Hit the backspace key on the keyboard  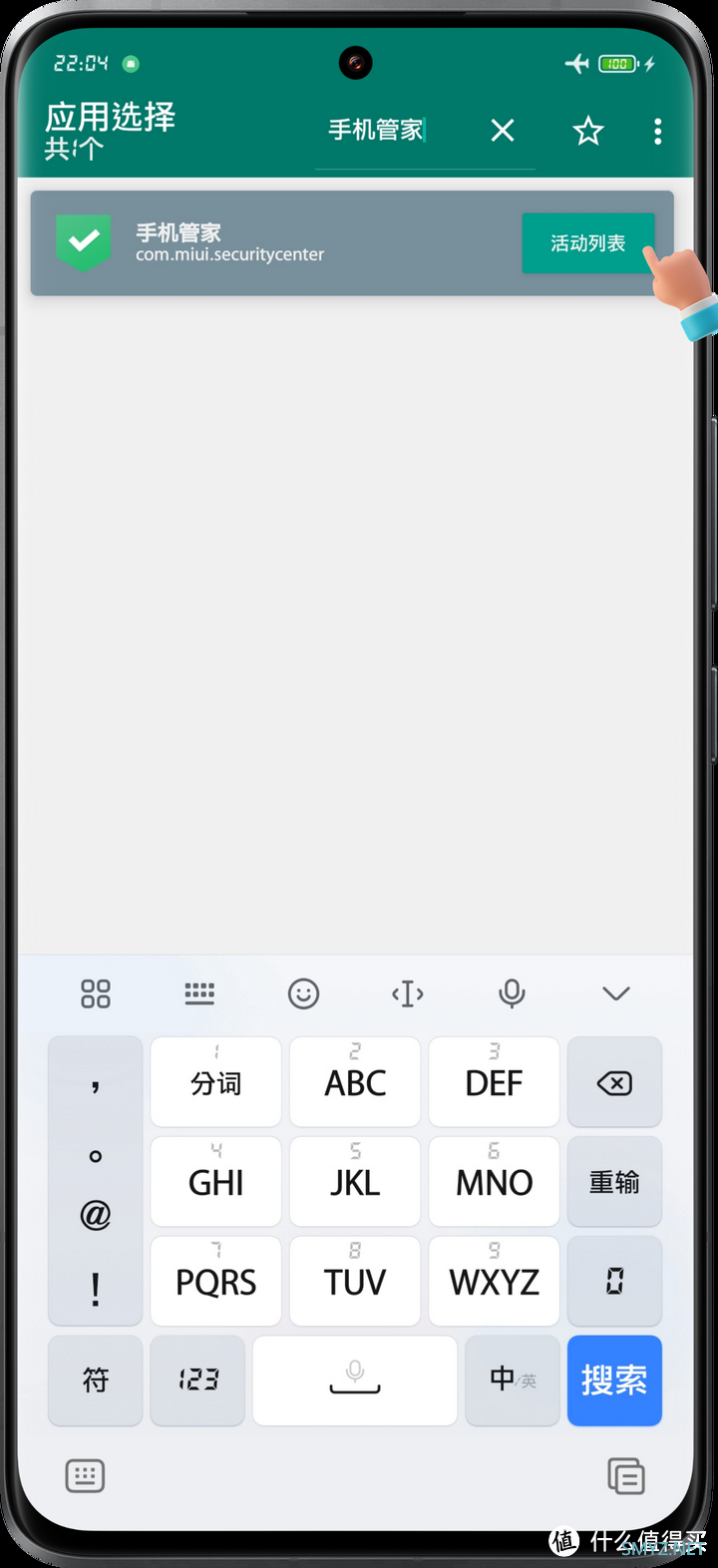coord(613,1082)
